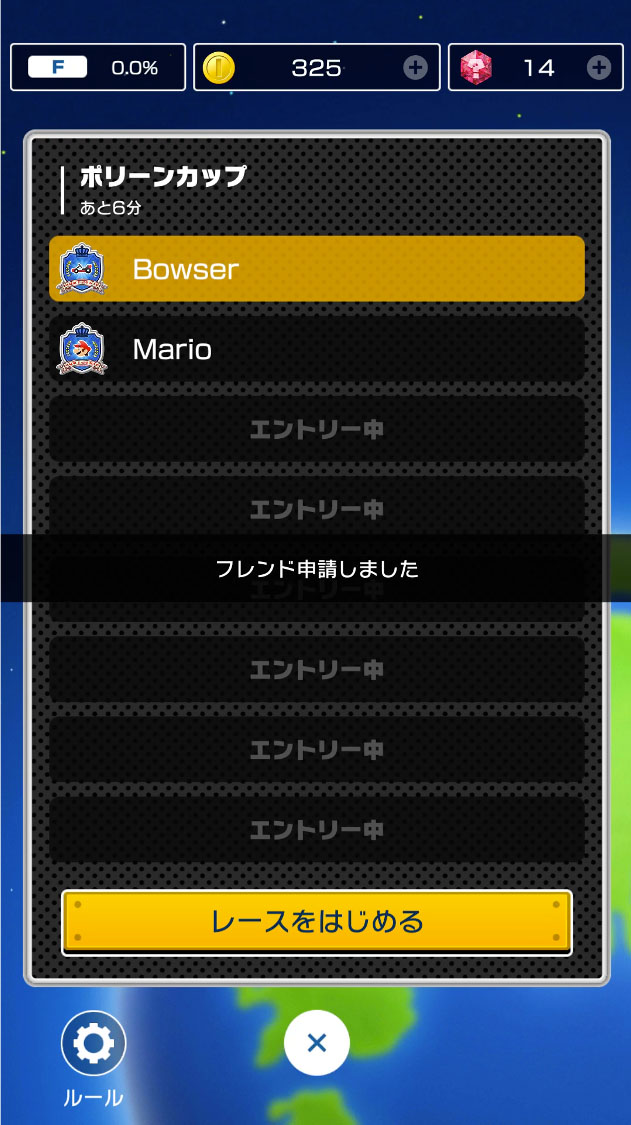Tap the レースをはじめる button
Image resolution: width=631 pixels, height=1125 pixels.
[316, 921]
